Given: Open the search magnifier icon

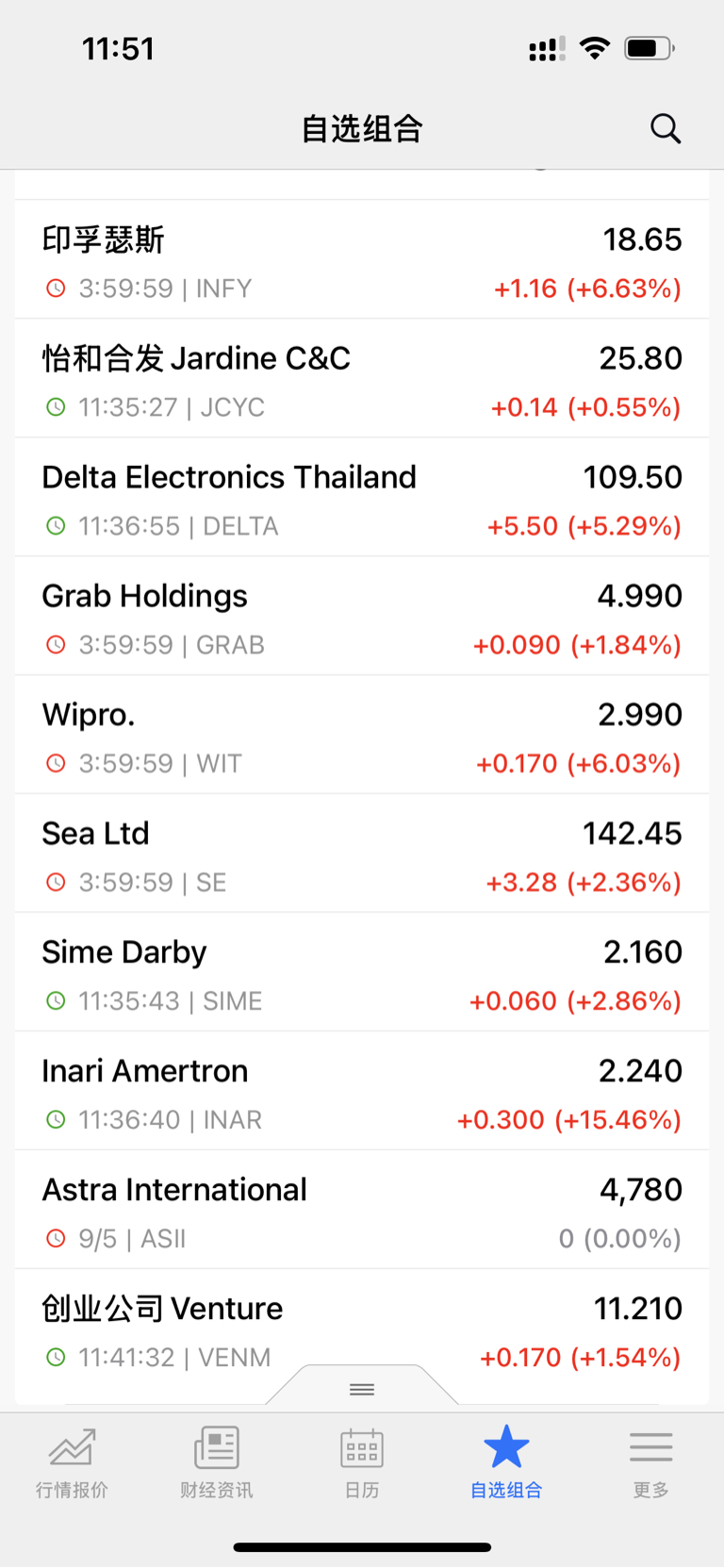Looking at the screenshot, I should tap(666, 128).
